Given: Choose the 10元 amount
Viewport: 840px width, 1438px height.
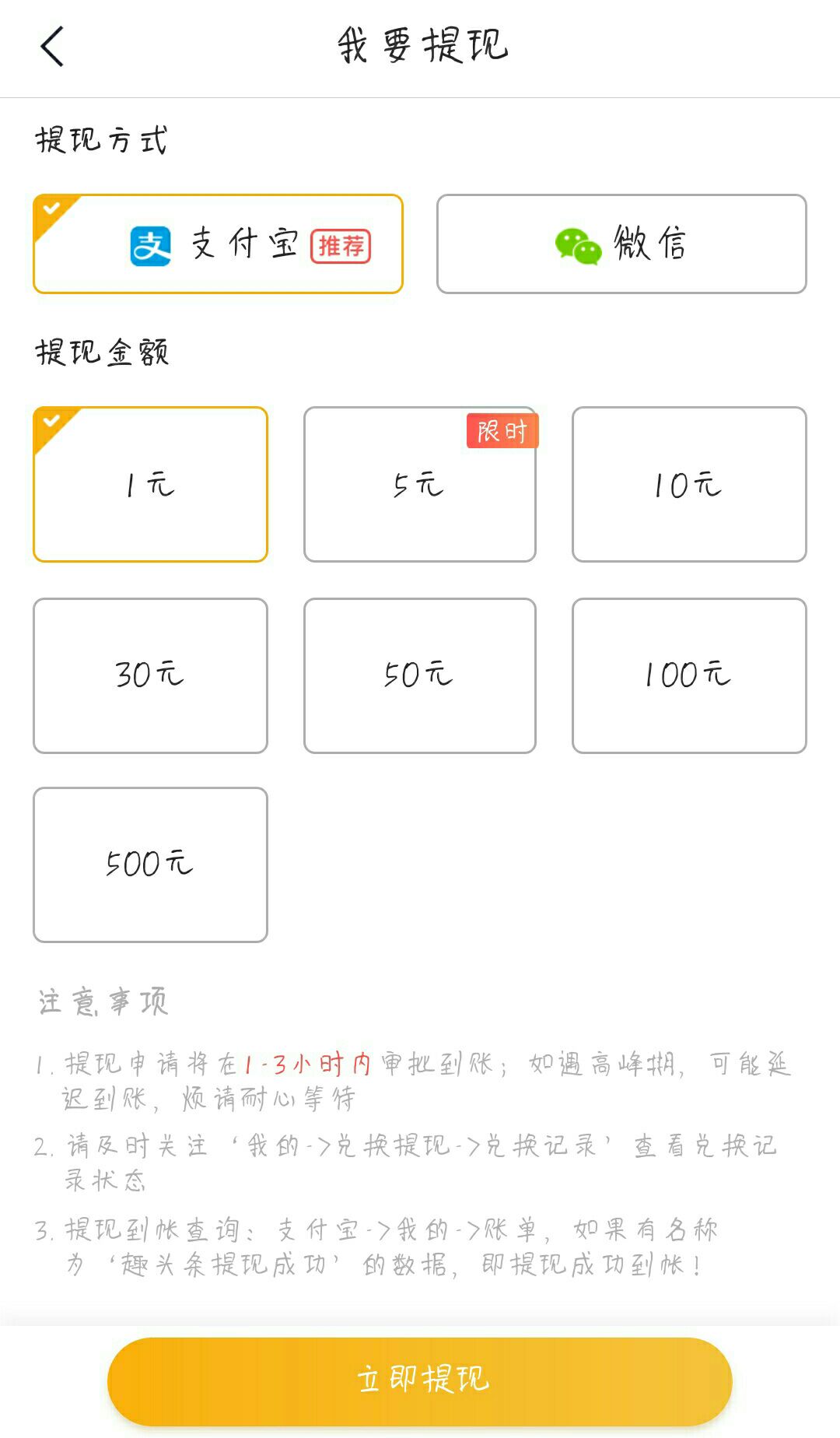Looking at the screenshot, I should pos(689,484).
